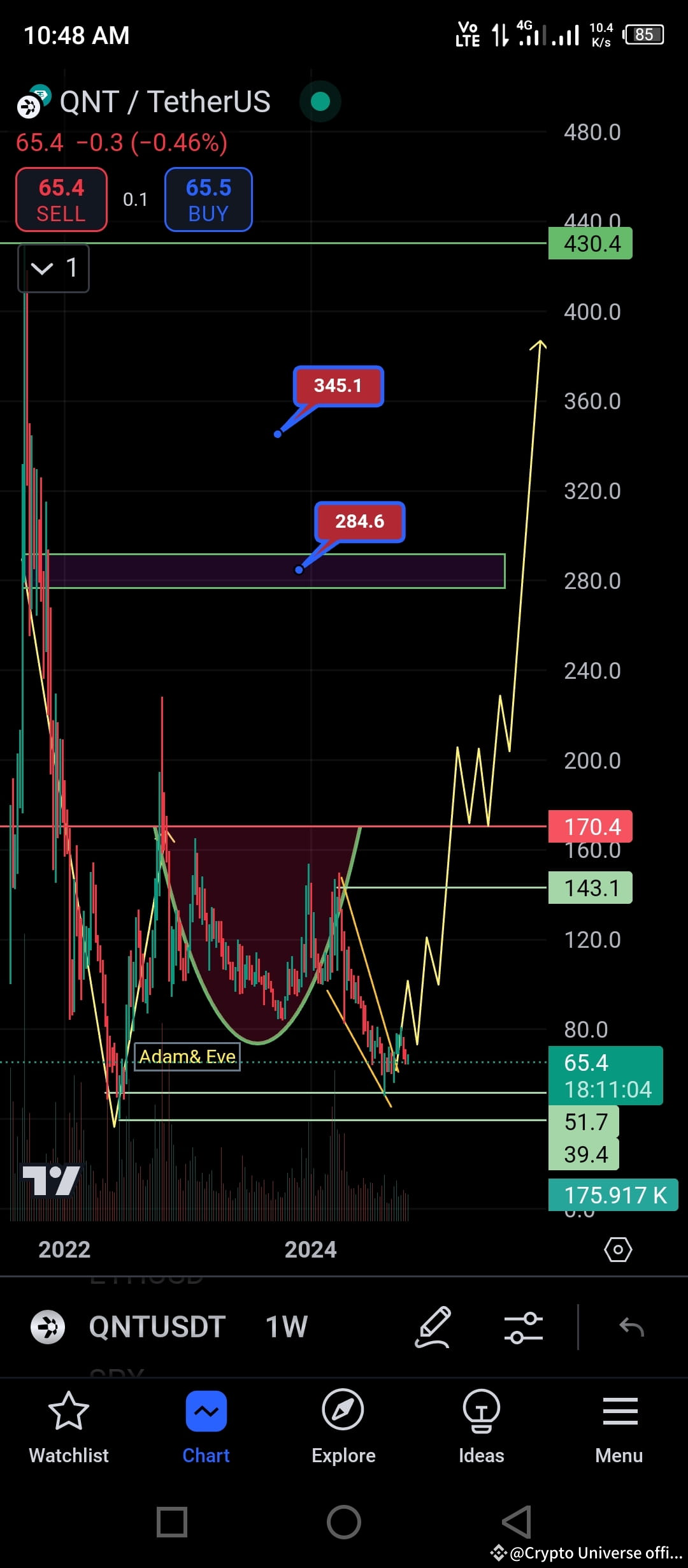Tap the 65.5 BUY button

208,199
